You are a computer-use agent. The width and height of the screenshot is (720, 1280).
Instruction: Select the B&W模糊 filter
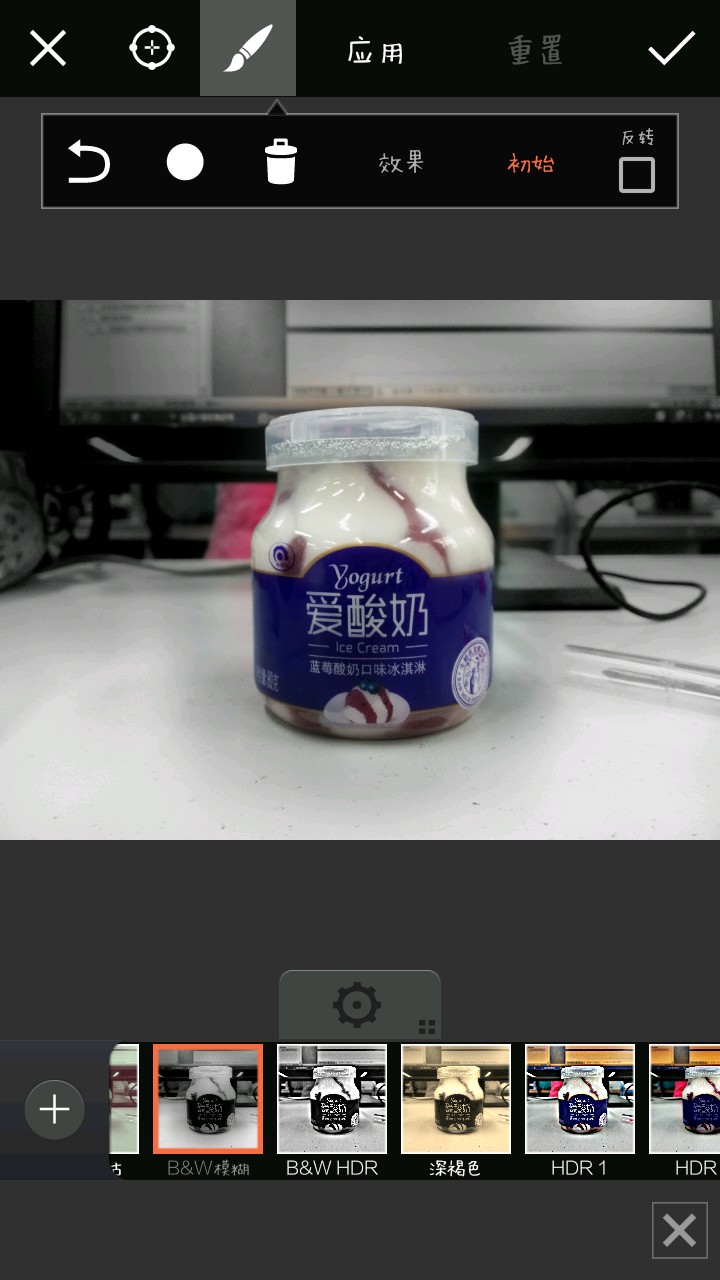coord(208,1099)
